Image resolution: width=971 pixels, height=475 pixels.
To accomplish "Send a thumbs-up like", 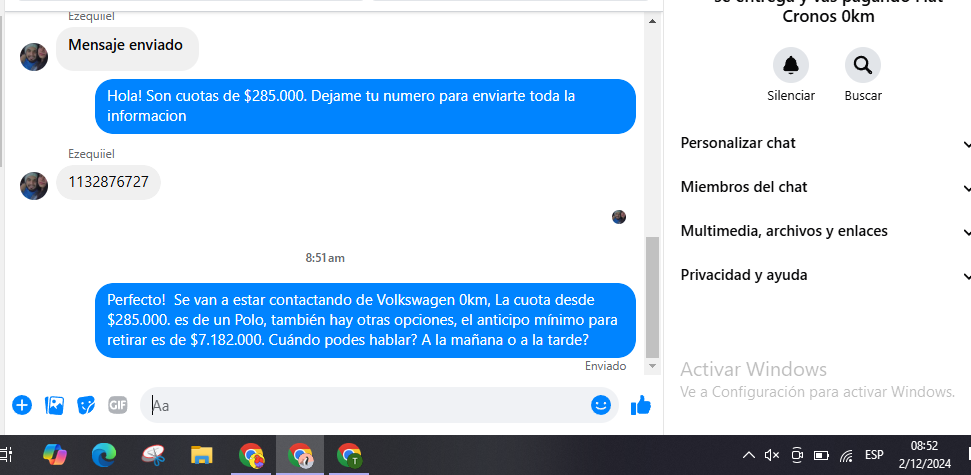I will pyautogui.click(x=641, y=405).
